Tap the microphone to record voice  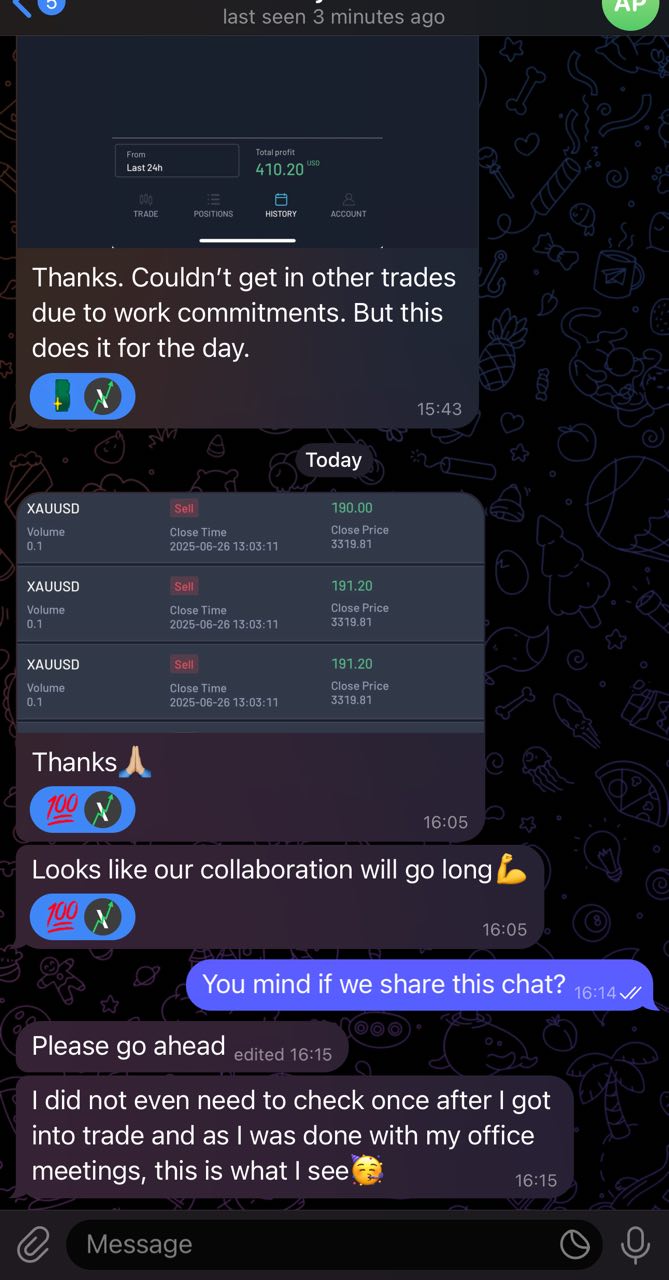click(634, 1244)
